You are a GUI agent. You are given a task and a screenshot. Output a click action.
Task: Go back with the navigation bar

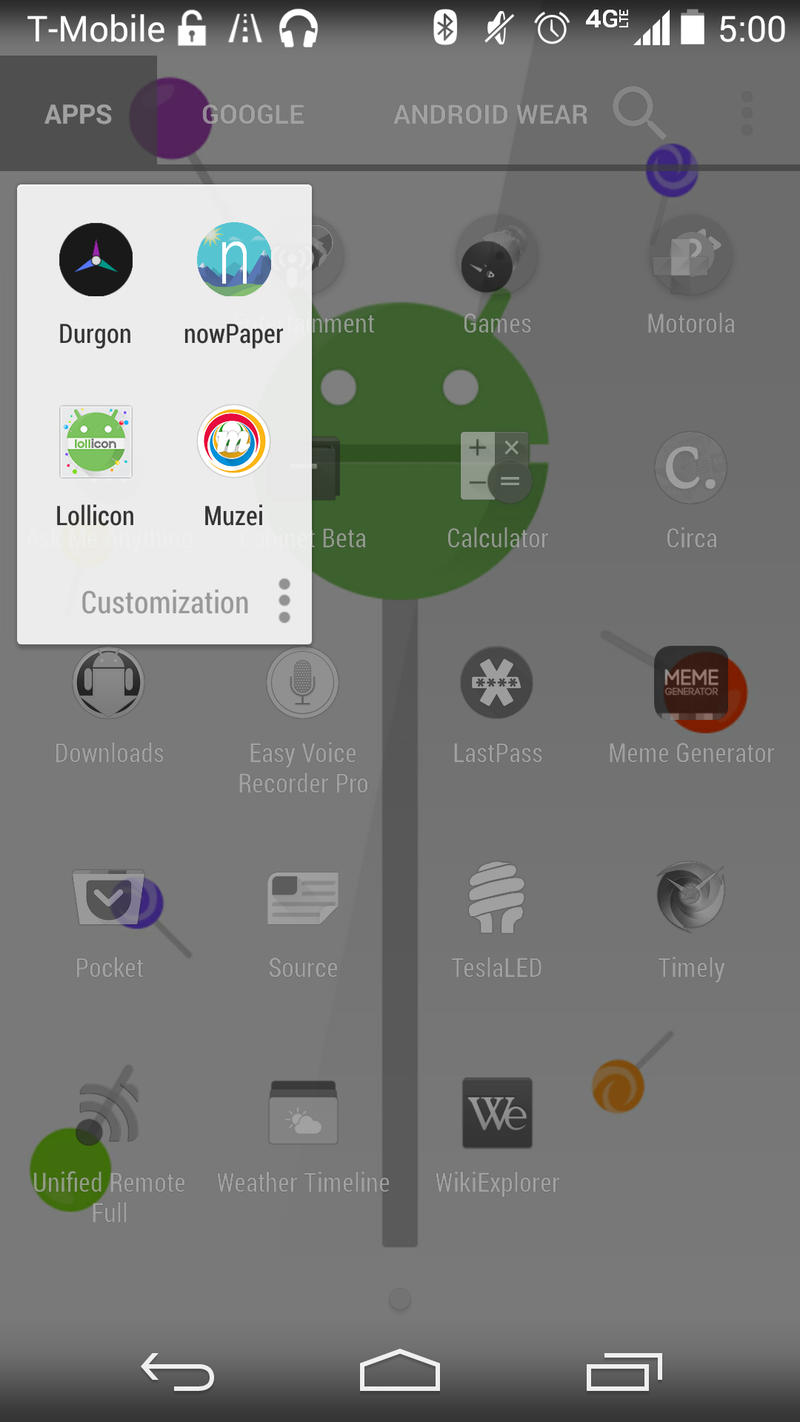coord(177,1371)
